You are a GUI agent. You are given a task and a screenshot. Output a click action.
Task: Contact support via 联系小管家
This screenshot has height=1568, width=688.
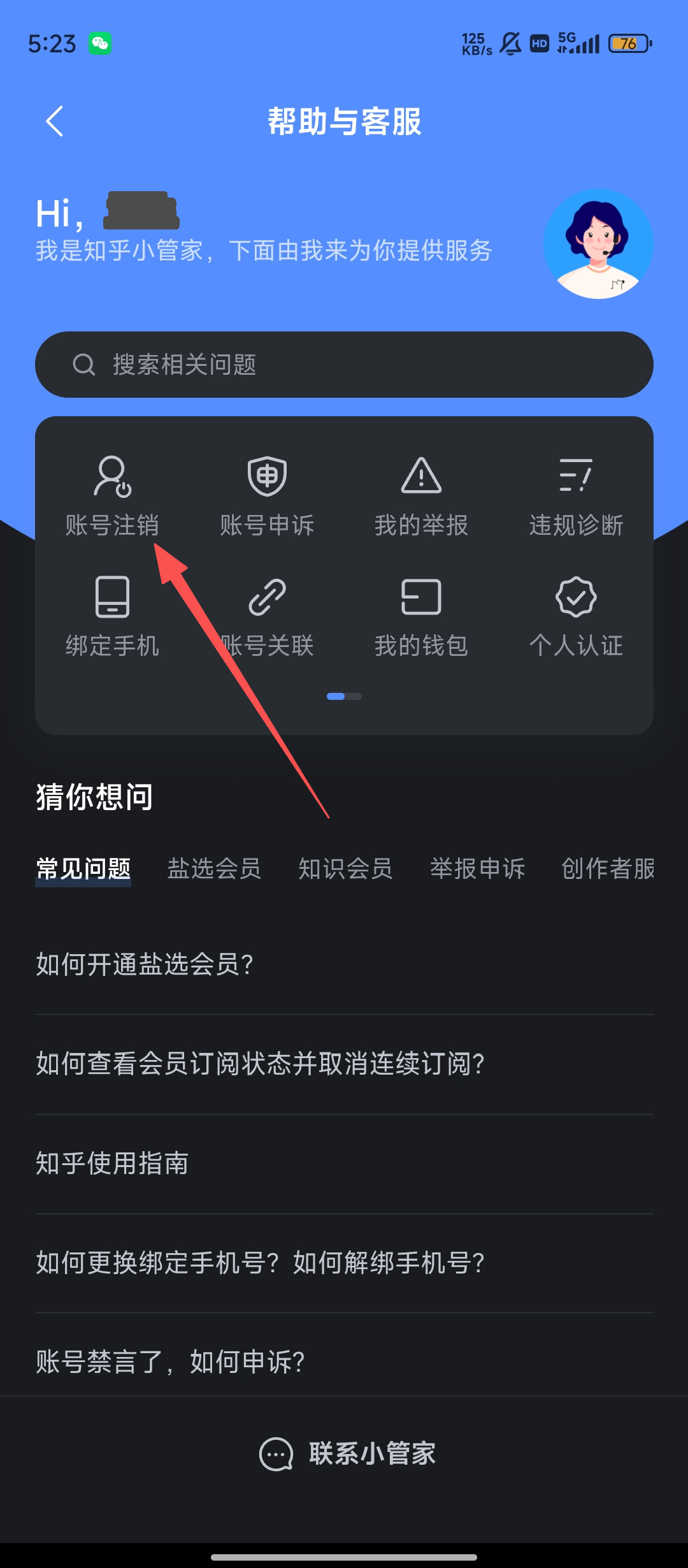point(347,1454)
